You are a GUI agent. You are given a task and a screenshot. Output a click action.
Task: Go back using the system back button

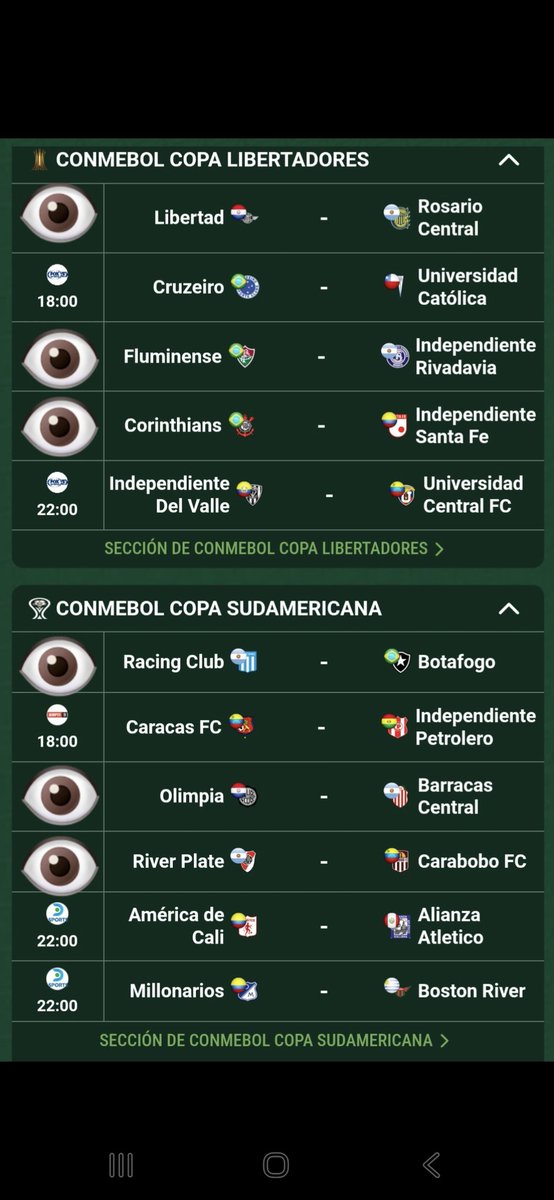(x=432, y=1164)
